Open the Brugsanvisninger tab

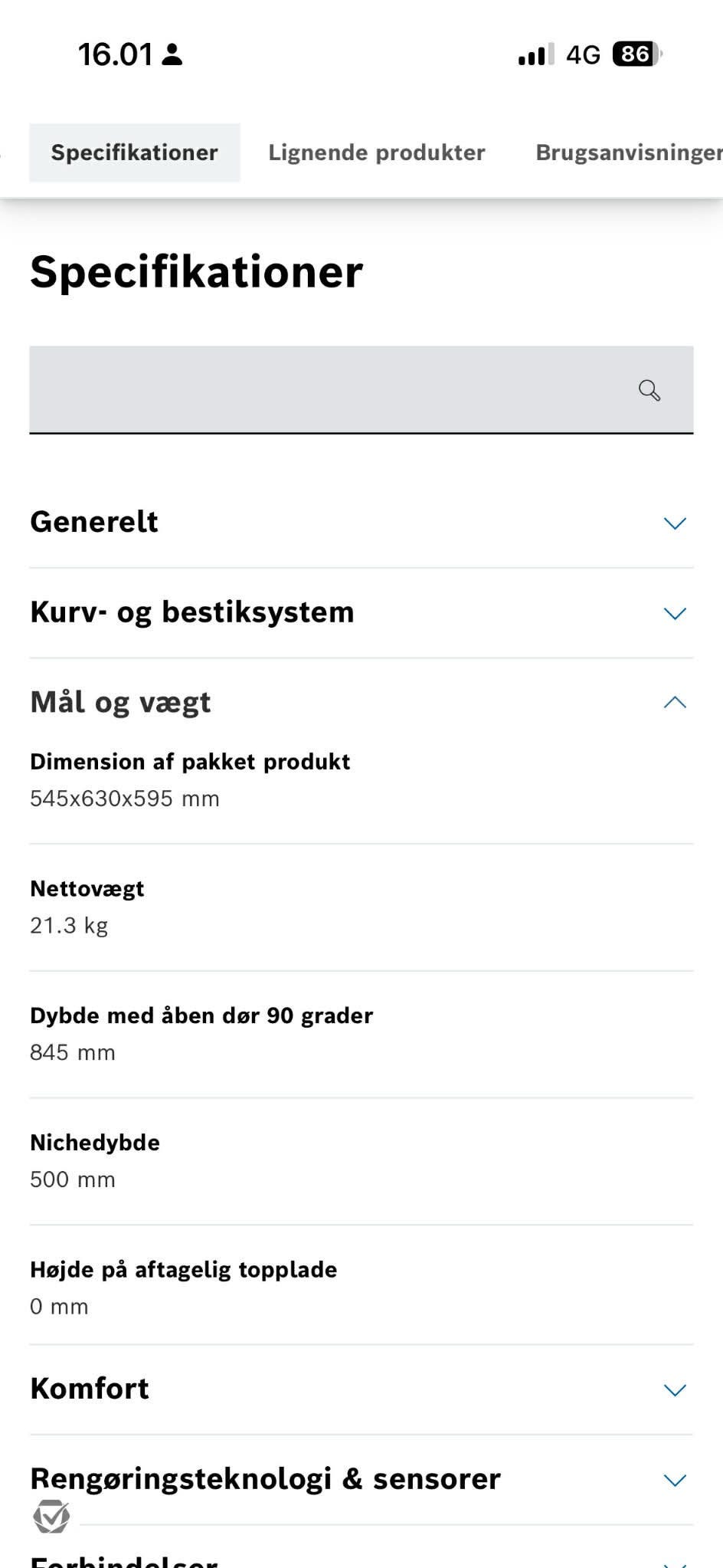click(629, 153)
